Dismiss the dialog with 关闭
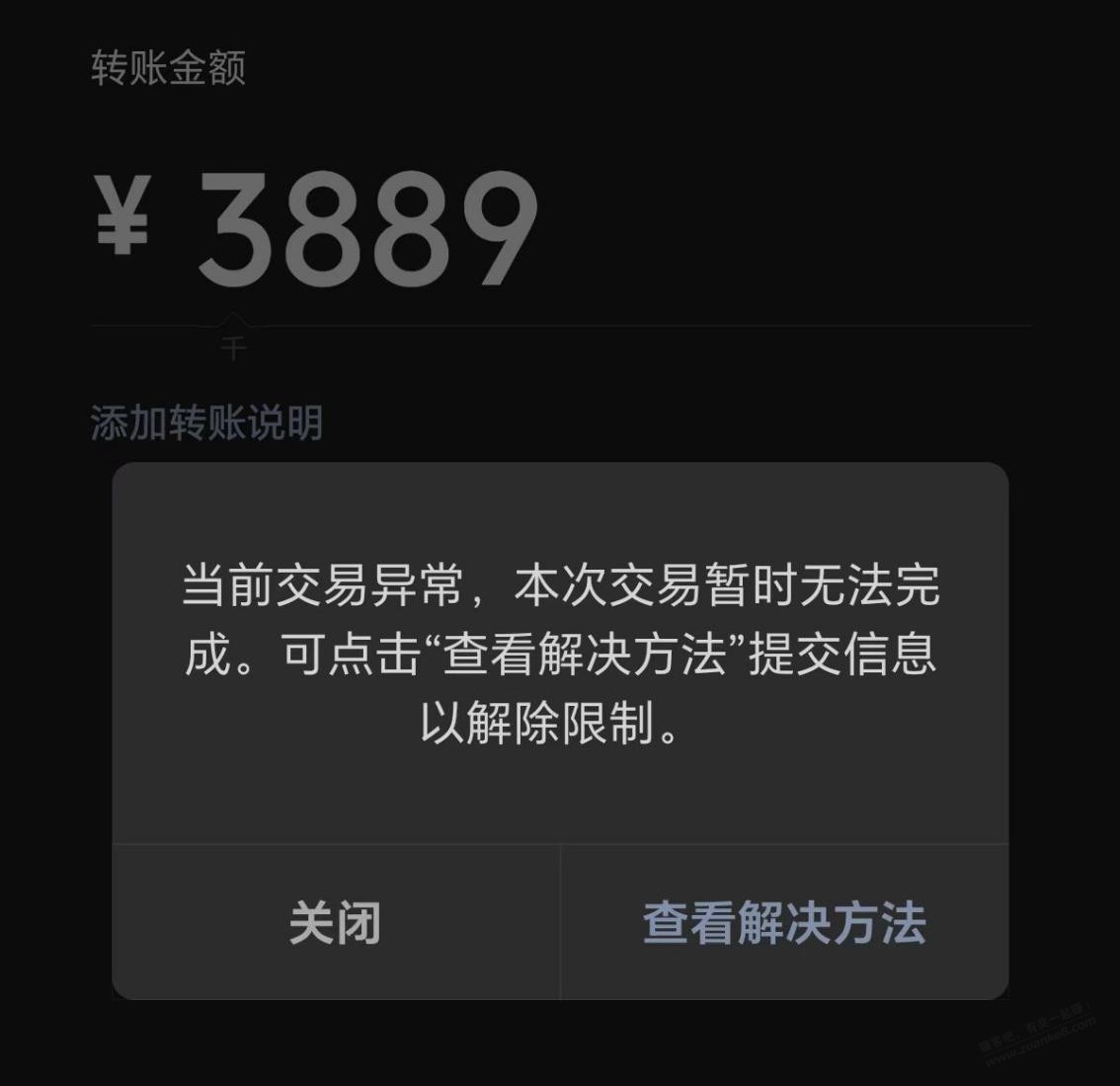The height and width of the screenshot is (1086, 1120). point(336,923)
